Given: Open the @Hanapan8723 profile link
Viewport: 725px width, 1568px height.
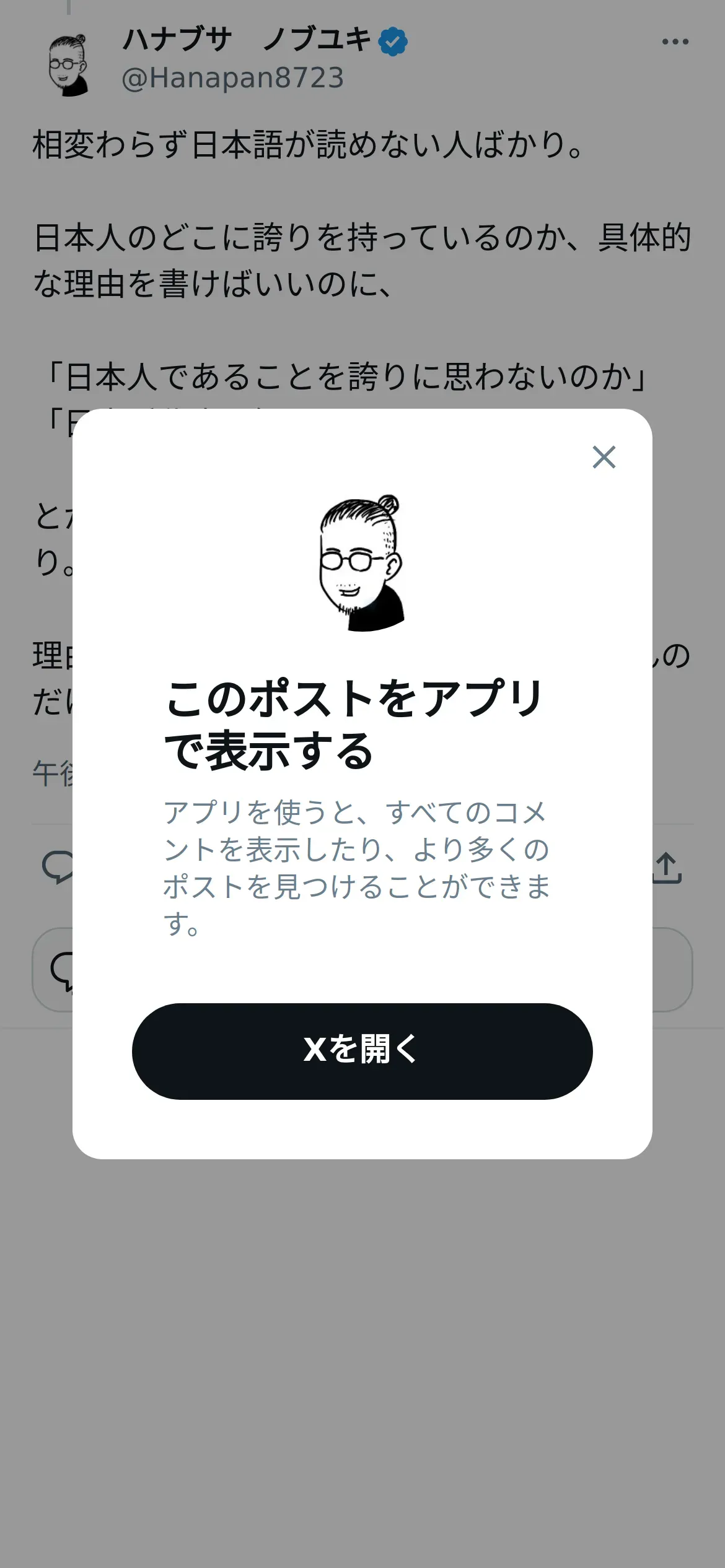Looking at the screenshot, I should tap(233, 78).
